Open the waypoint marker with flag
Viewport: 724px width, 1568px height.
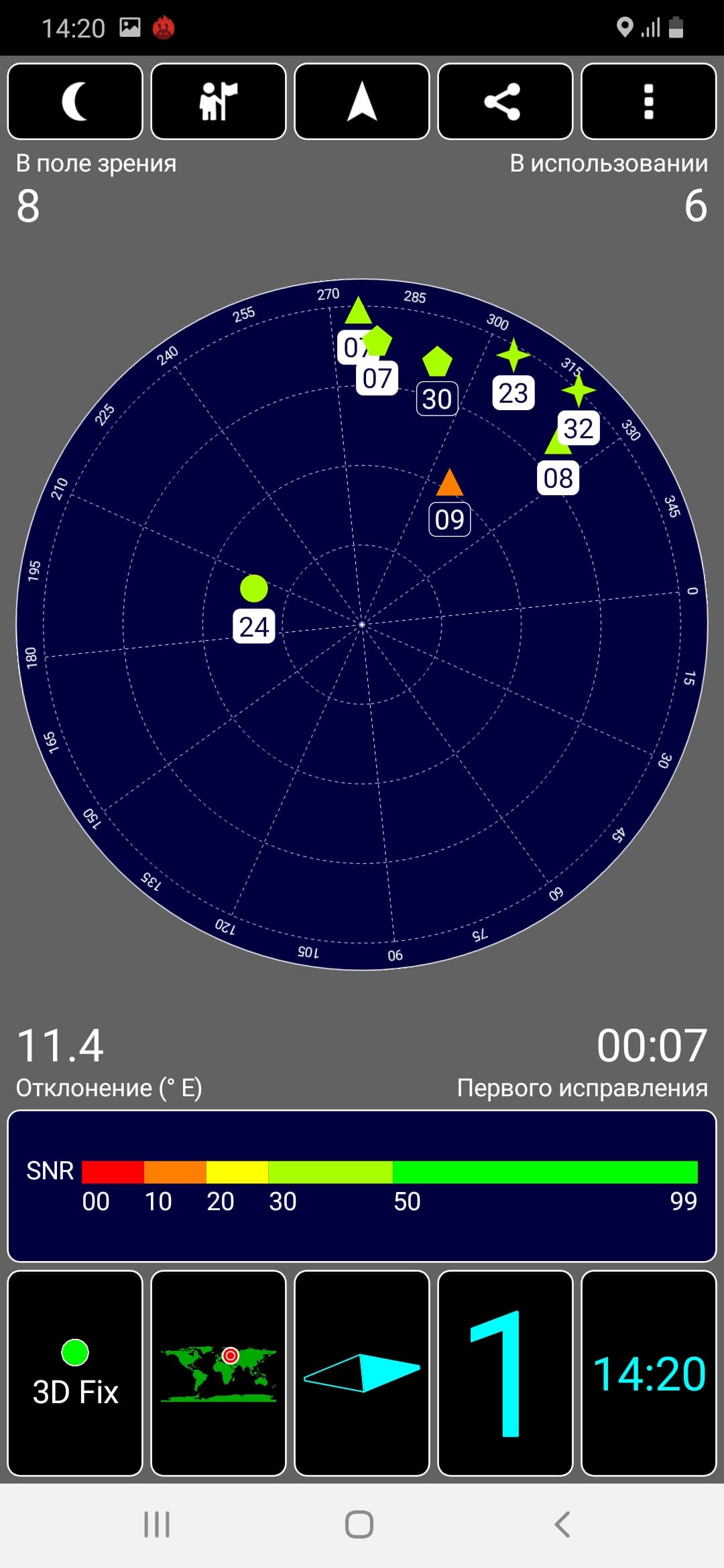[x=219, y=101]
